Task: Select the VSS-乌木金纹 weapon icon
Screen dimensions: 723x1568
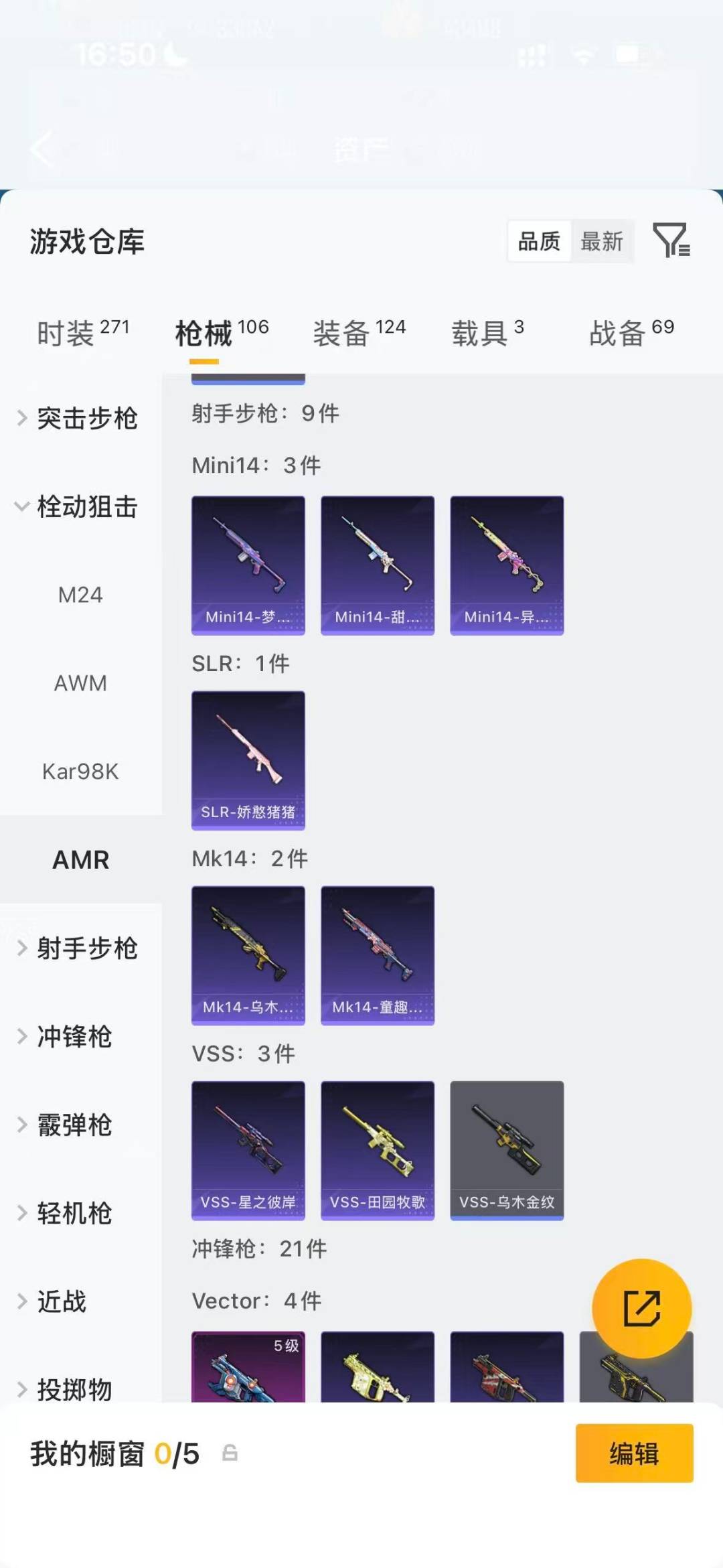Action: point(507,1149)
